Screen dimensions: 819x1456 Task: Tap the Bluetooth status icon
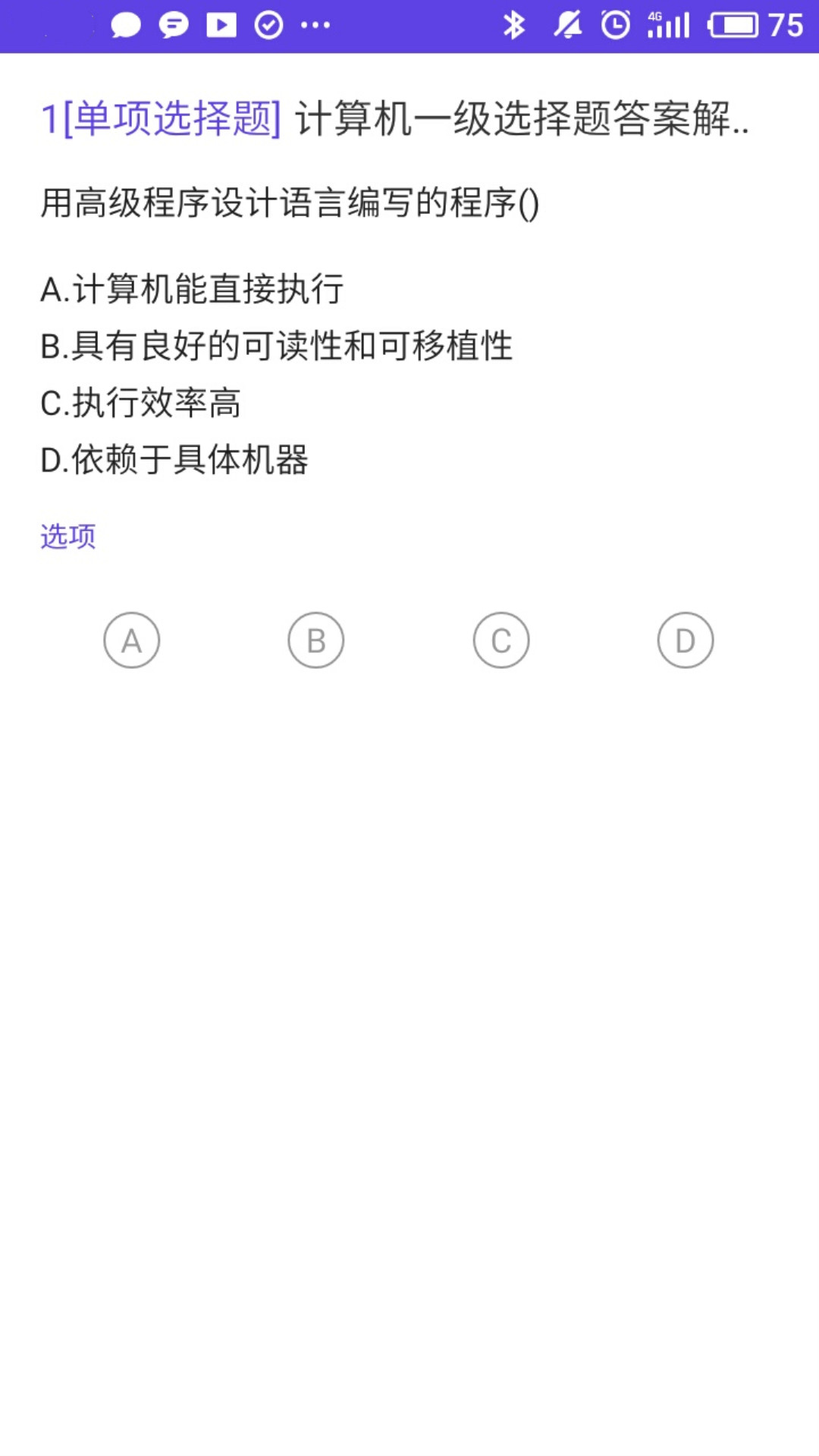[515, 24]
